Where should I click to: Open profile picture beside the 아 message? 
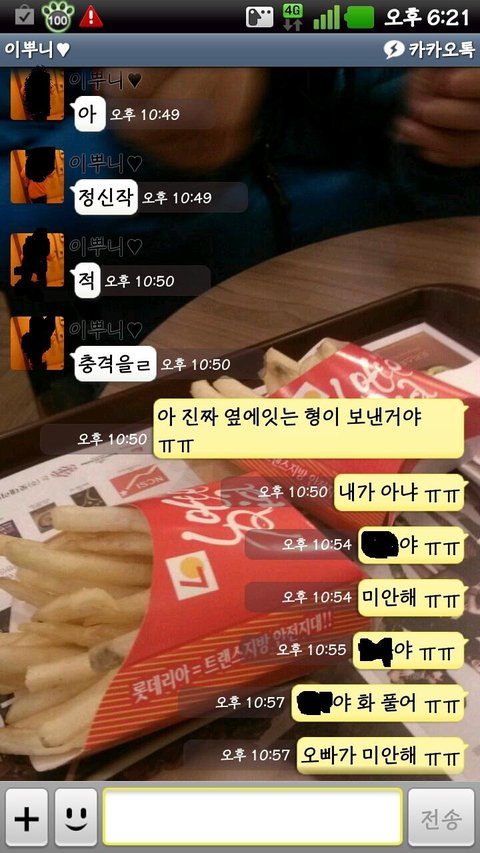pos(37,93)
